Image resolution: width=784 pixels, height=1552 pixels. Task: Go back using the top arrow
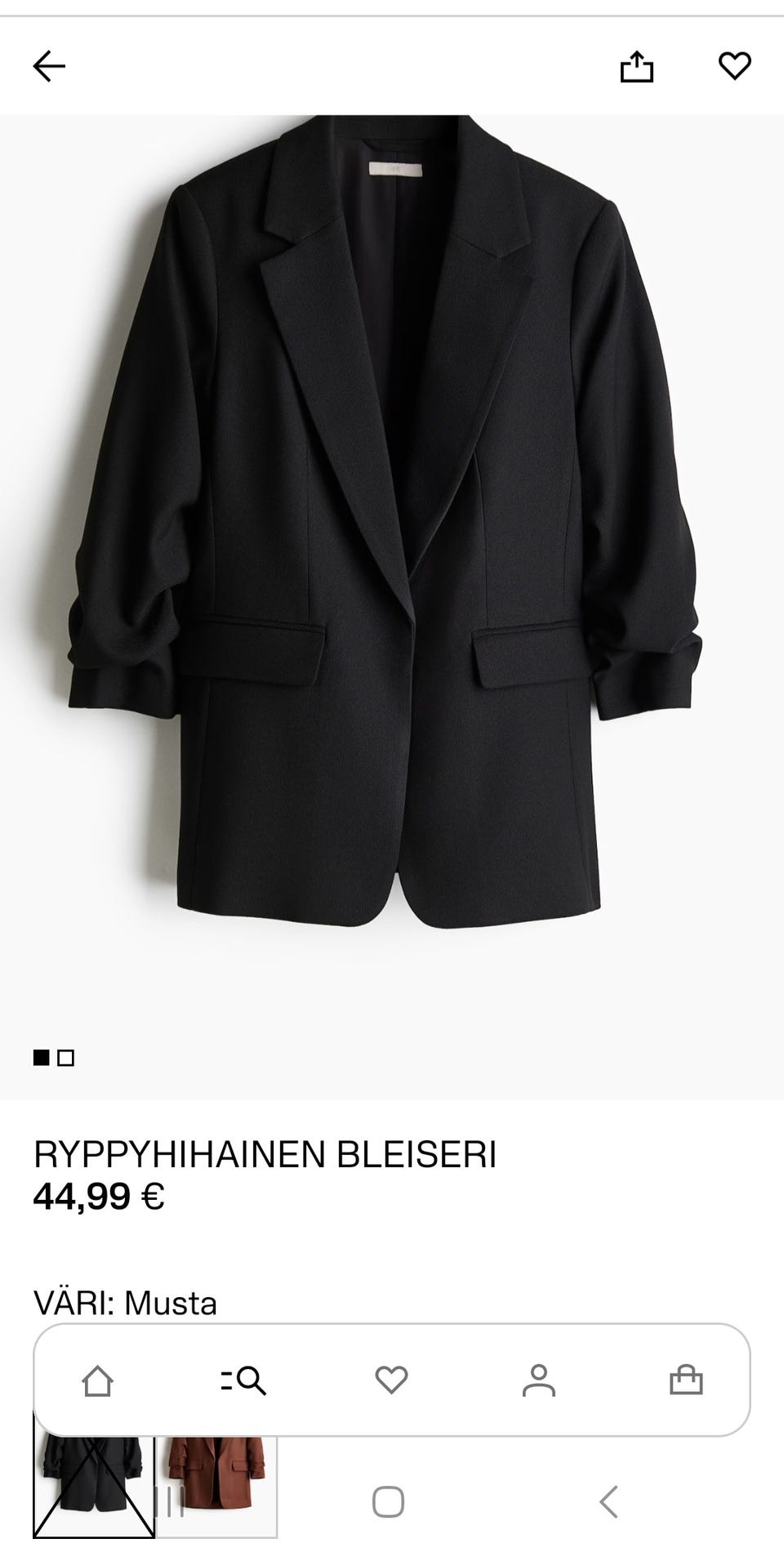click(49, 66)
